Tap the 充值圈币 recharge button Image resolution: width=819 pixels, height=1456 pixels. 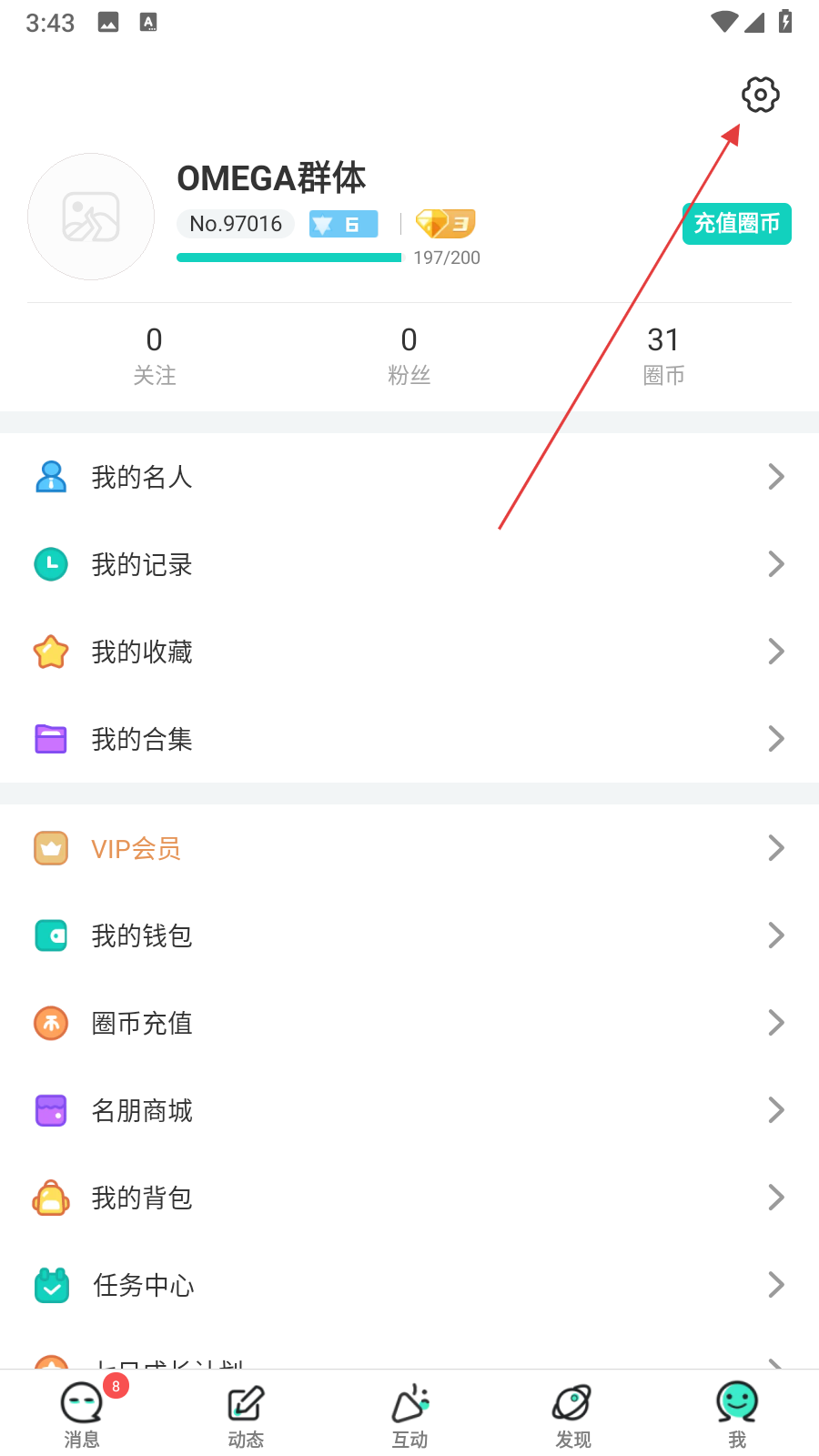[x=736, y=224]
